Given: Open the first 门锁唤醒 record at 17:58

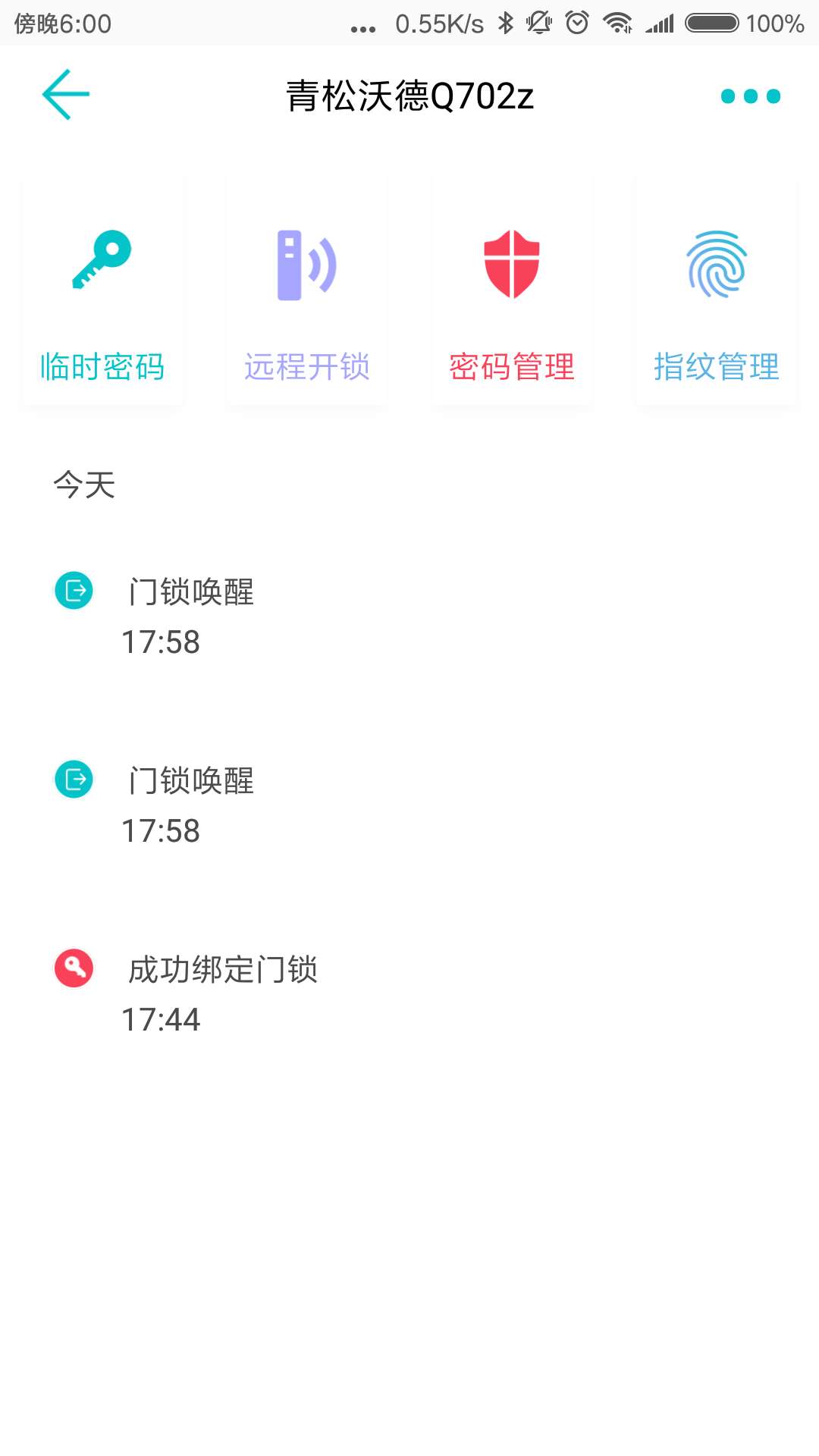Looking at the screenshot, I should (190, 593).
